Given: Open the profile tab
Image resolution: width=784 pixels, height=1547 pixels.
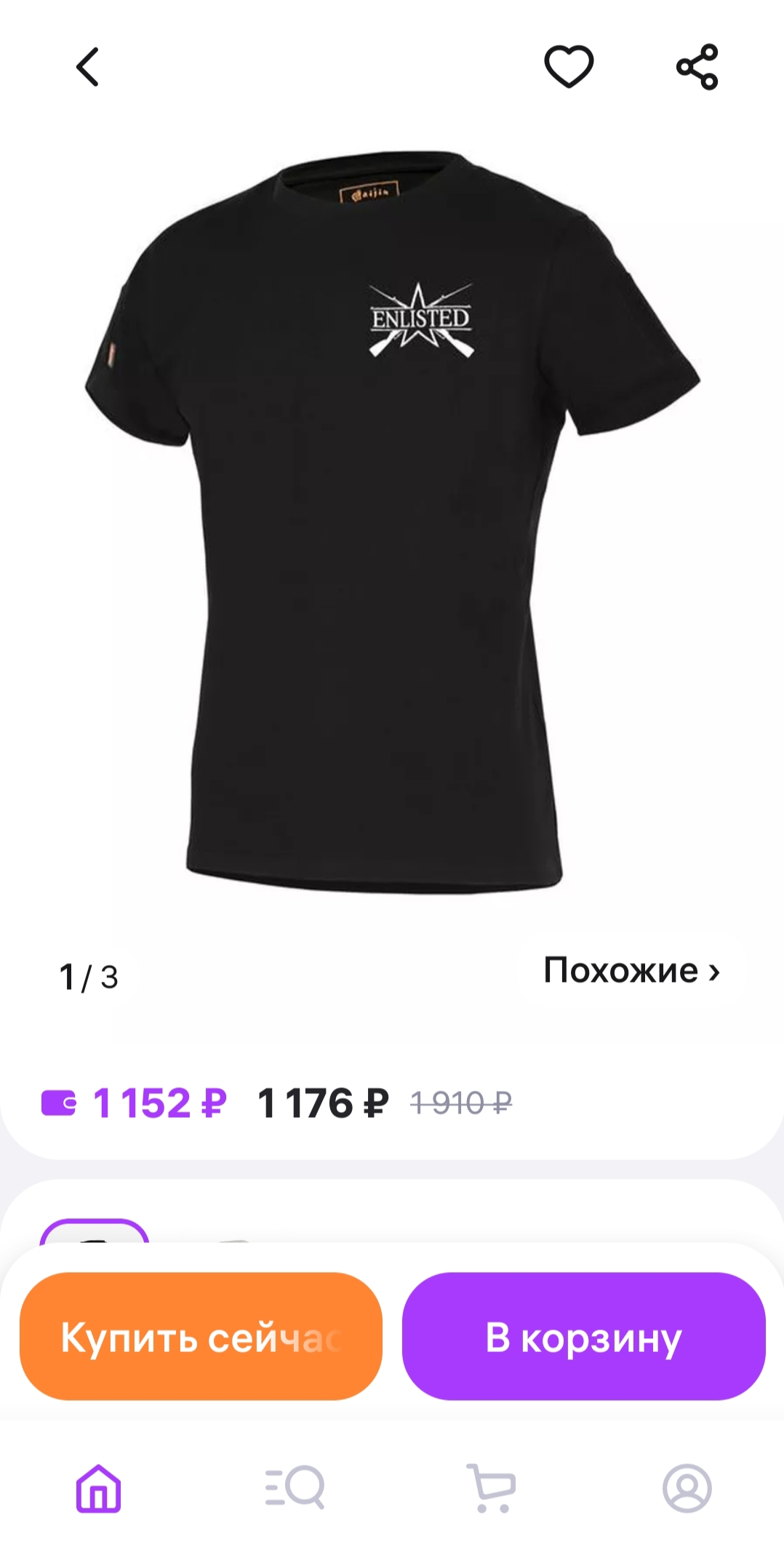Looking at the screenshot, I should coord(687,1488).
